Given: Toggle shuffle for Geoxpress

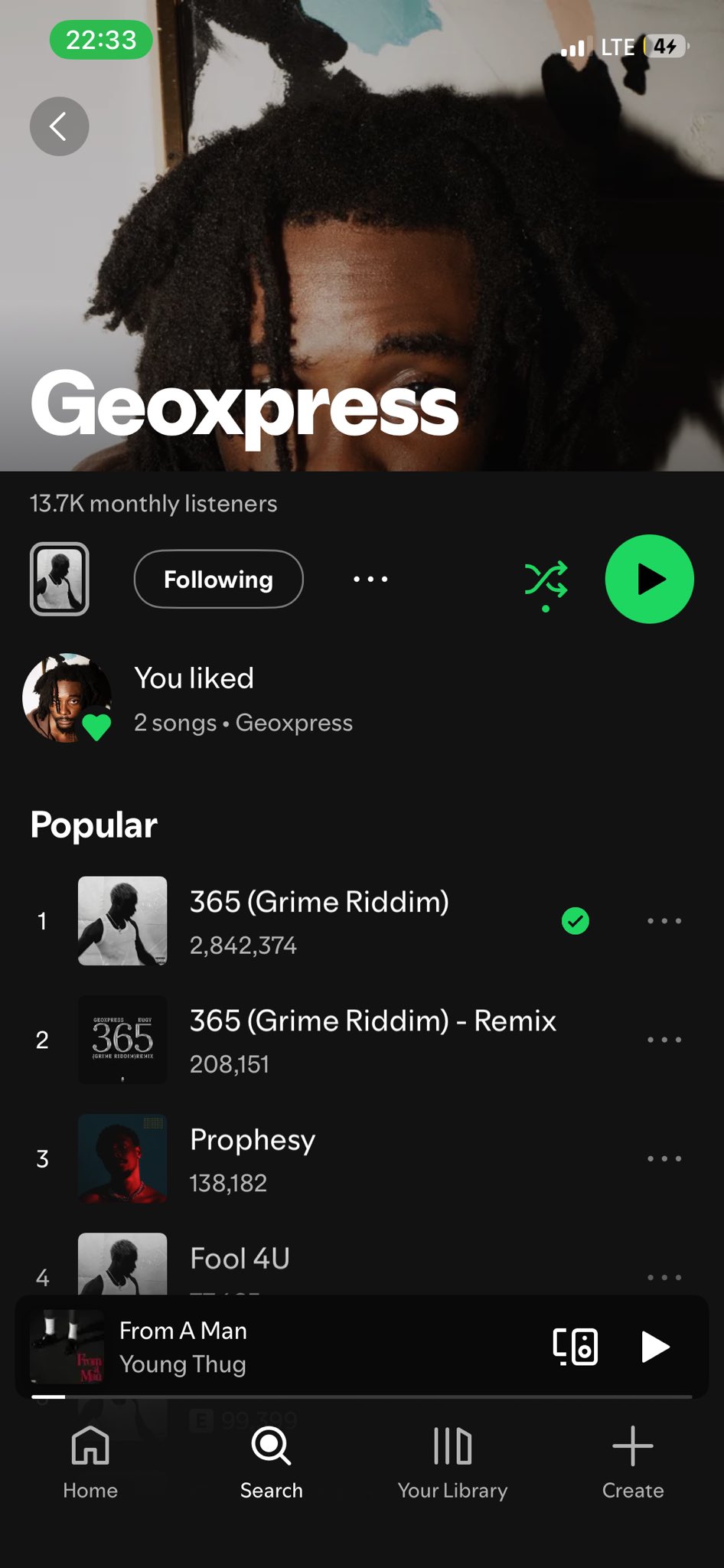Looking at the screenshot, I should click(x=546, y=580).
